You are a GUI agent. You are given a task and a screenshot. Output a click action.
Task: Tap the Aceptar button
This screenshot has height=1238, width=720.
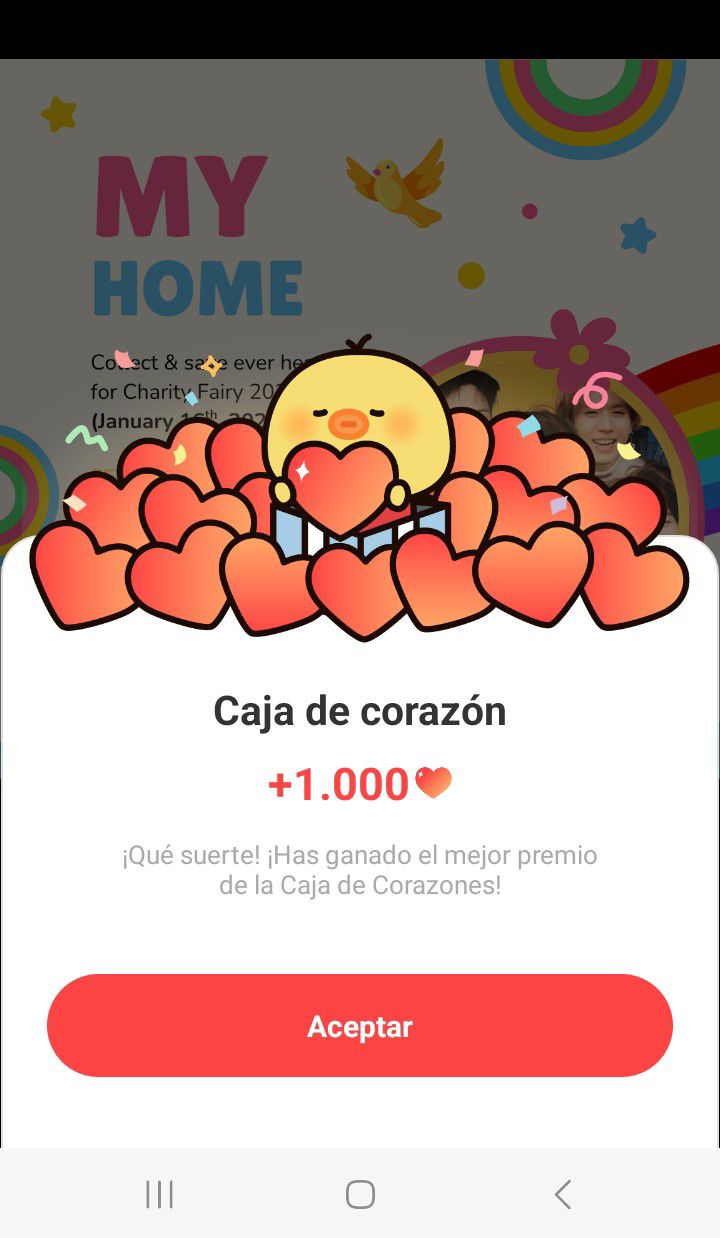tap(360, 1026)
